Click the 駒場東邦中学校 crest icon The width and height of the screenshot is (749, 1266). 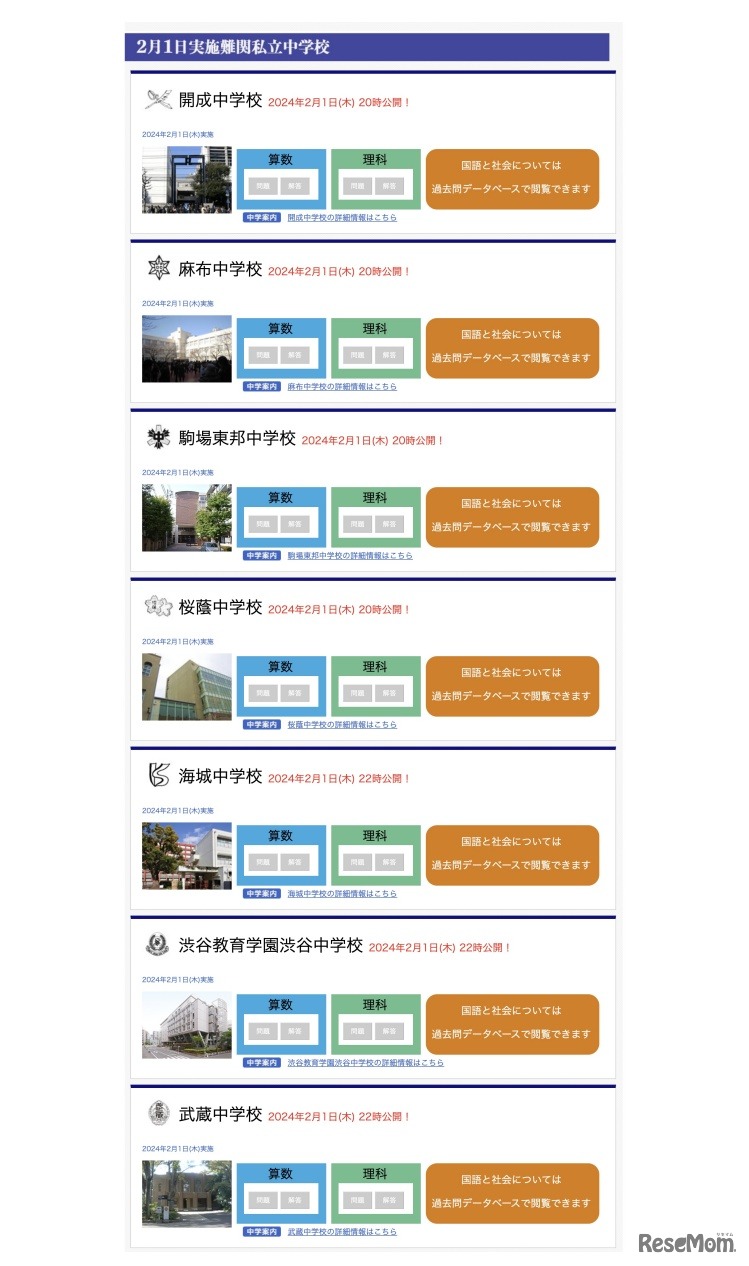pyautogui.click(x=158, y=437)
